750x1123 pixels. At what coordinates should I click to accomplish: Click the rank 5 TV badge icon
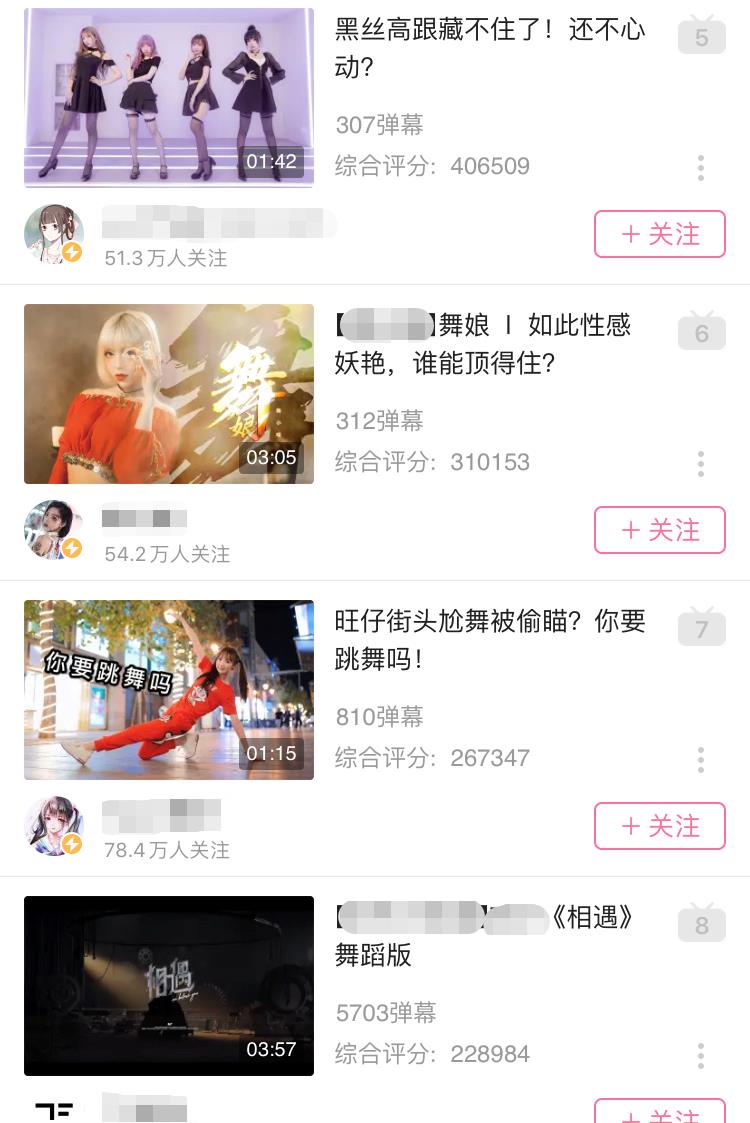pyautogui.click(x=701, y=35)
